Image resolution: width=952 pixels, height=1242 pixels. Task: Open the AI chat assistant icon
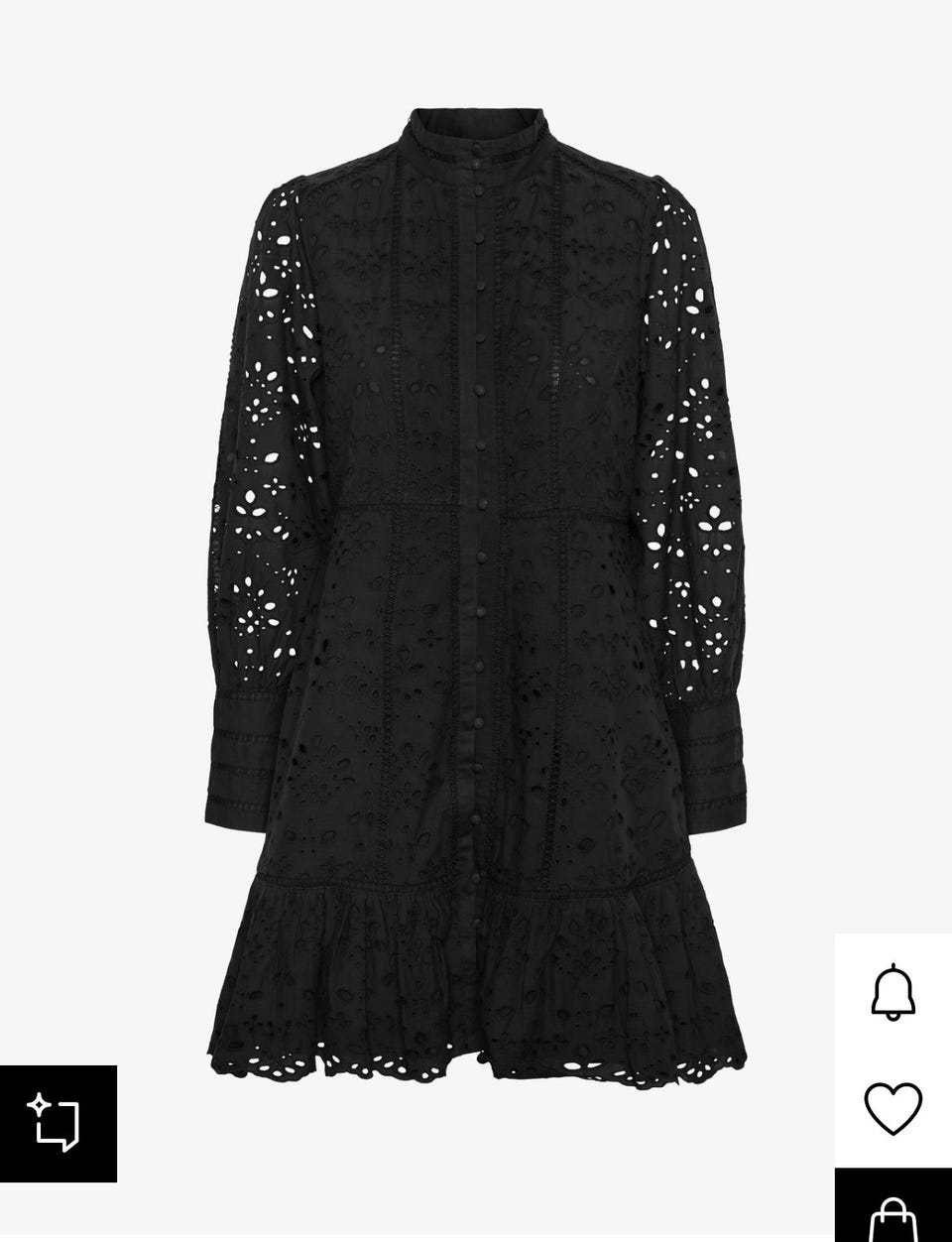click(x=58, y=1124)
